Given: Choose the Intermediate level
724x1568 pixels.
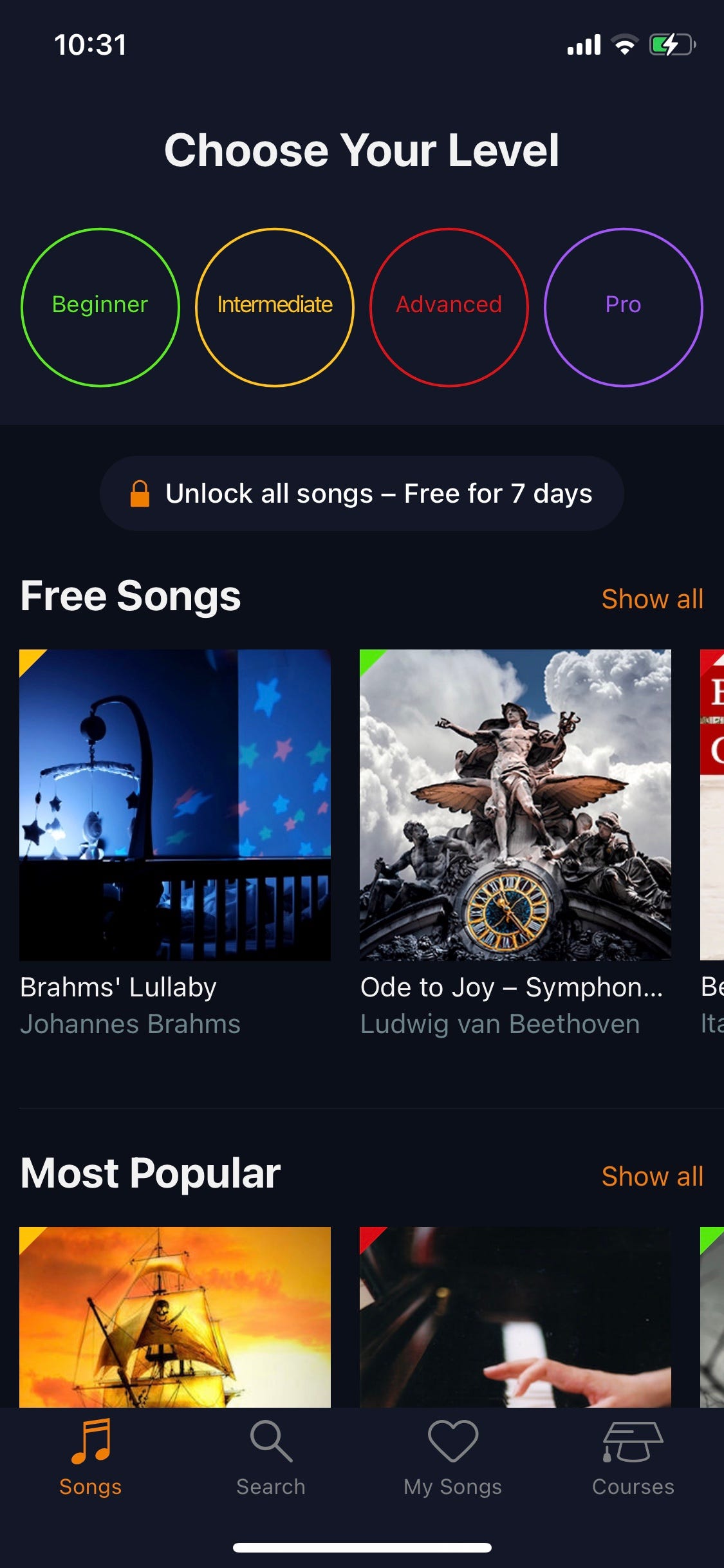Looking at the screenshot, I should tap(275, 307).
